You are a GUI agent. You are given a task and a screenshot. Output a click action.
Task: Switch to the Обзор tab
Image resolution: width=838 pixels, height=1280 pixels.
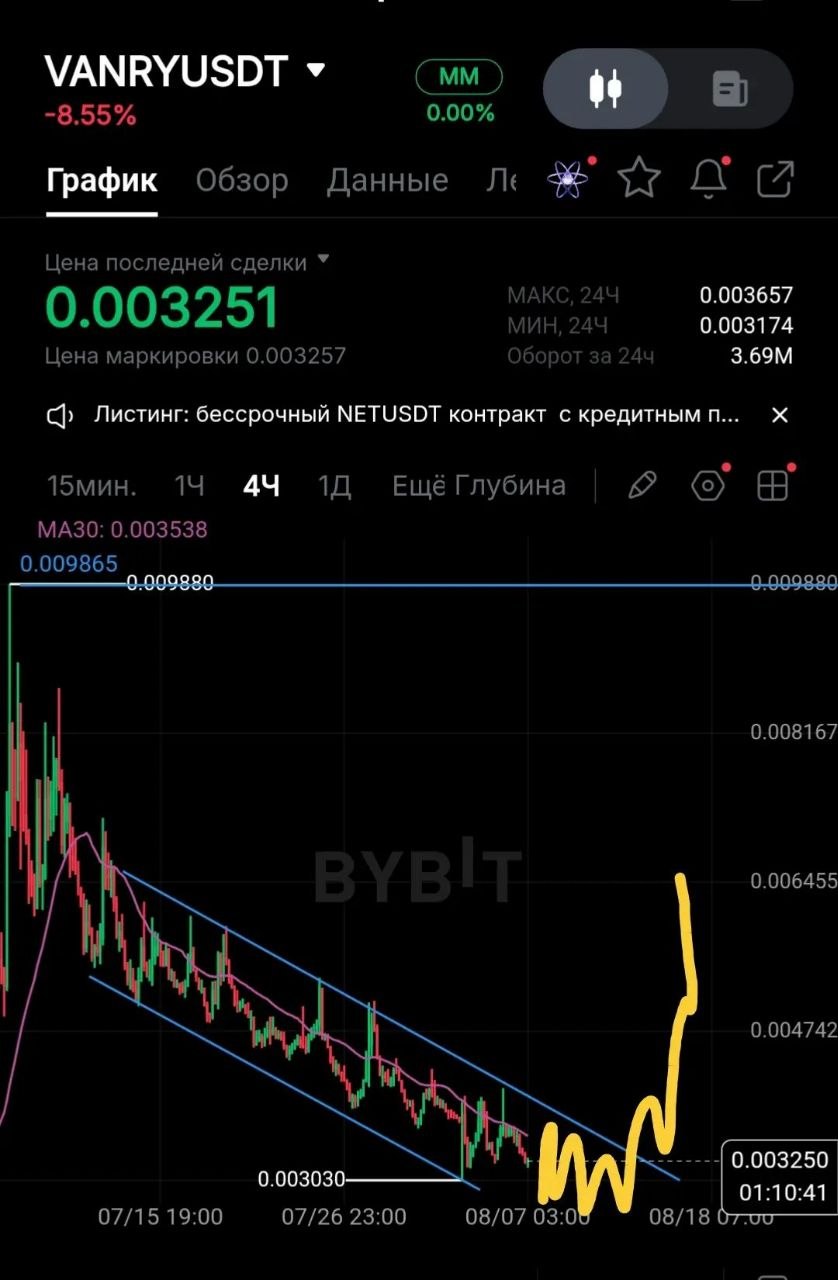(242, 180)
